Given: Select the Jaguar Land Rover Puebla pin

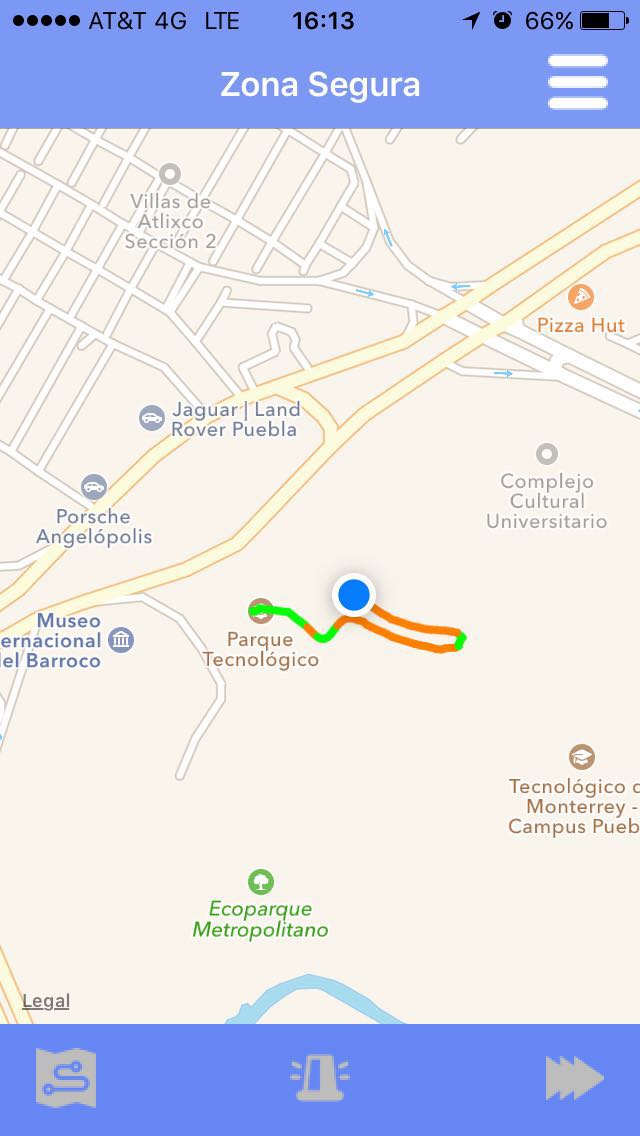Looking at the screenshot, I should point(152,418).
